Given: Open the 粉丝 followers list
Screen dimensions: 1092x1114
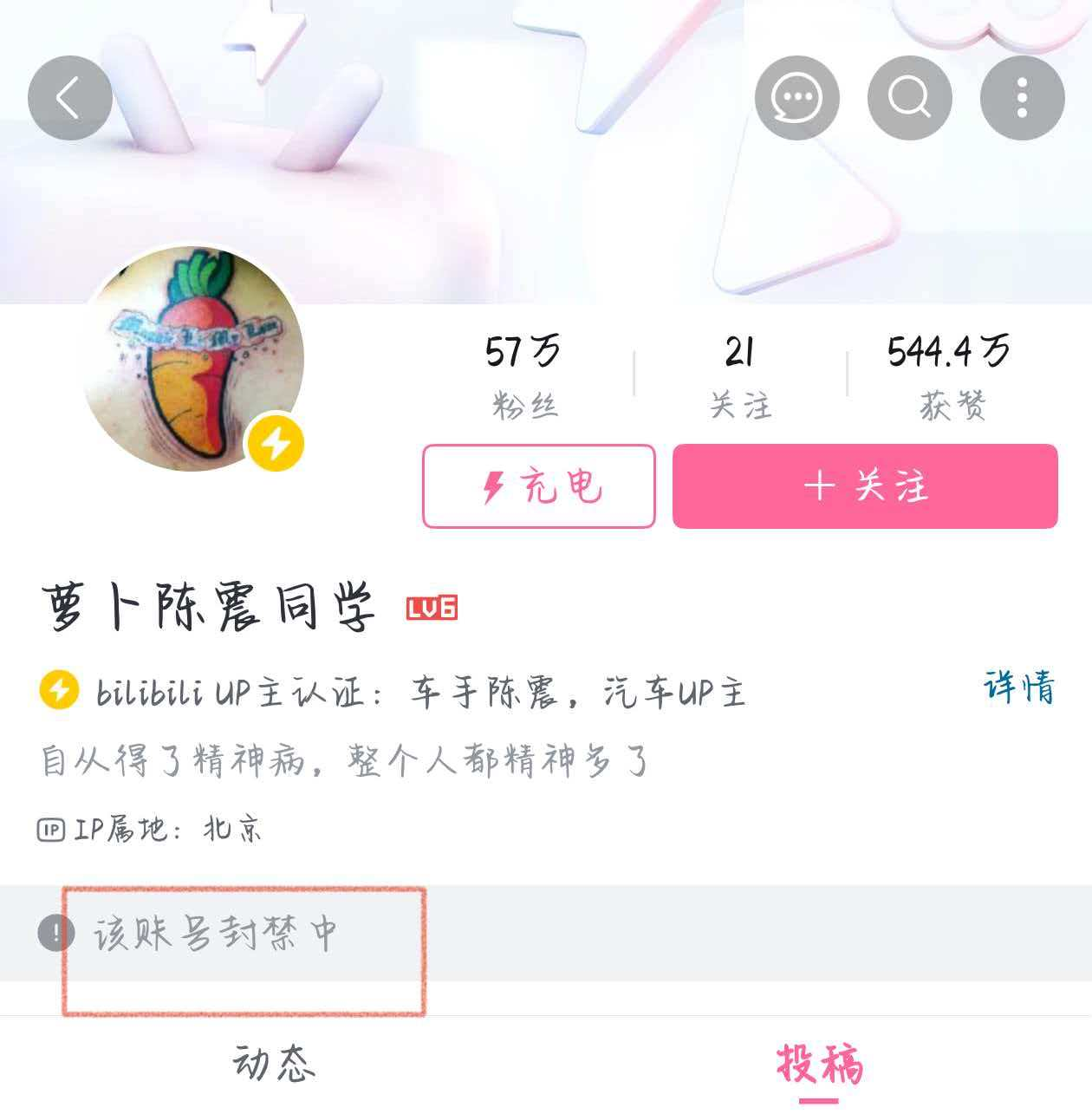Looking at the screenshot, I should (523, 375).
